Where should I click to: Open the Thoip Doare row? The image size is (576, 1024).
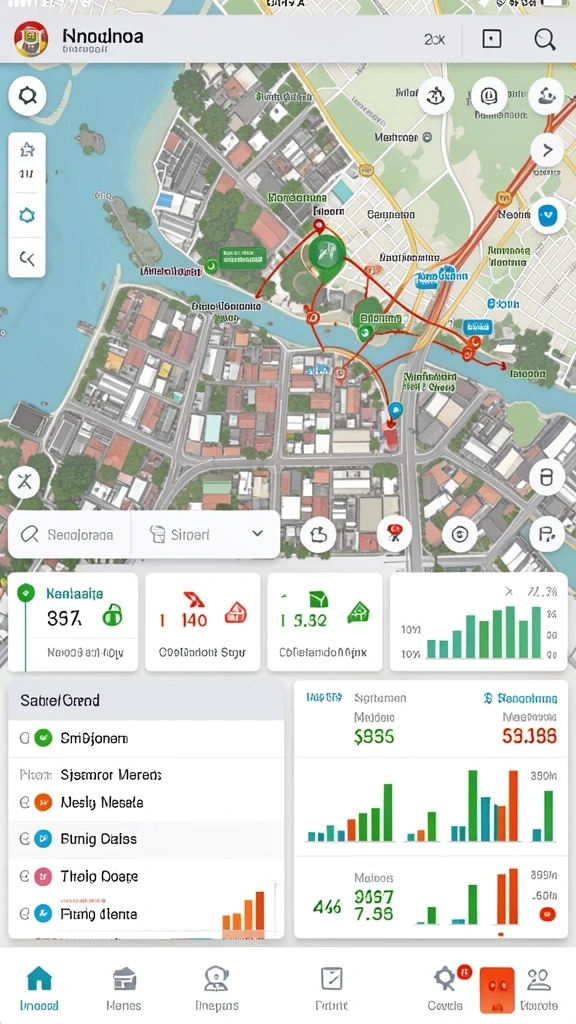(x=146, y=876)
